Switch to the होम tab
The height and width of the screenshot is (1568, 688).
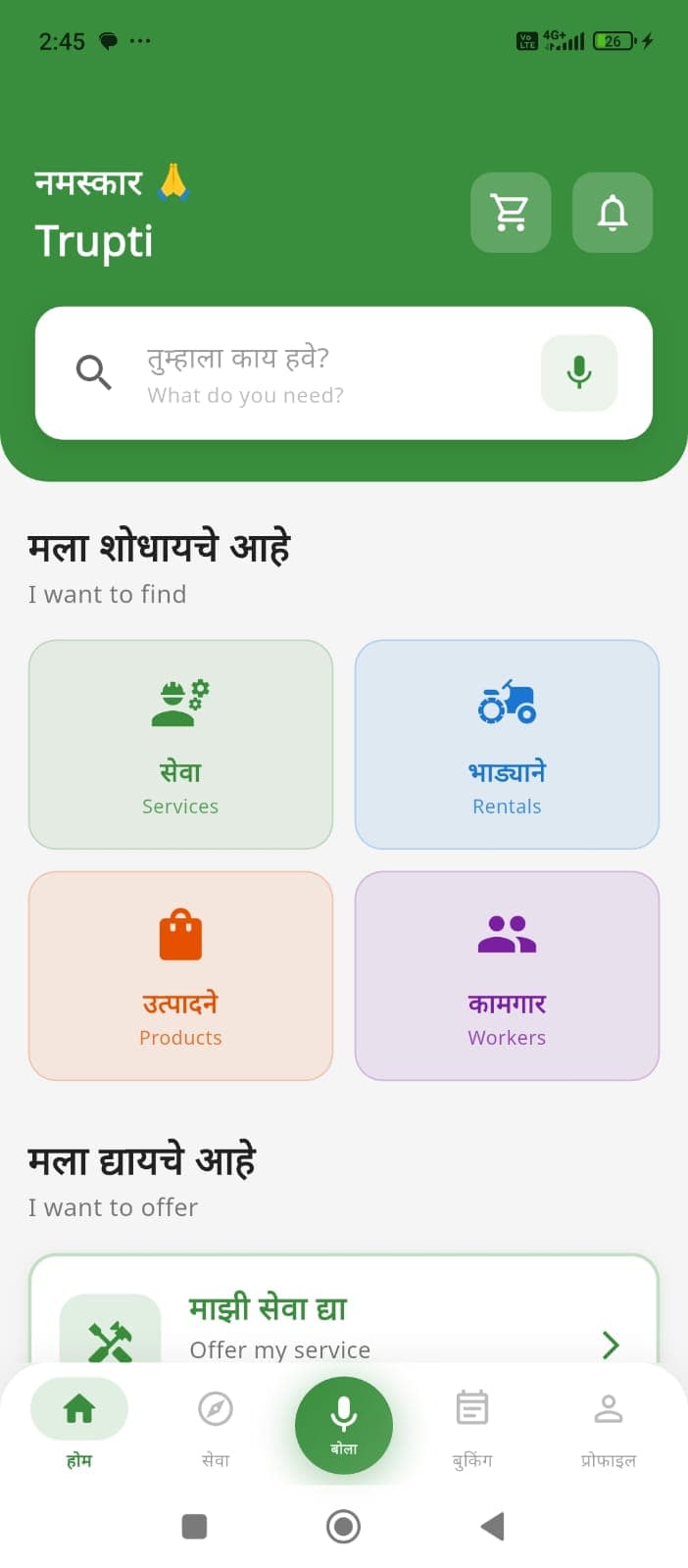79,1423
